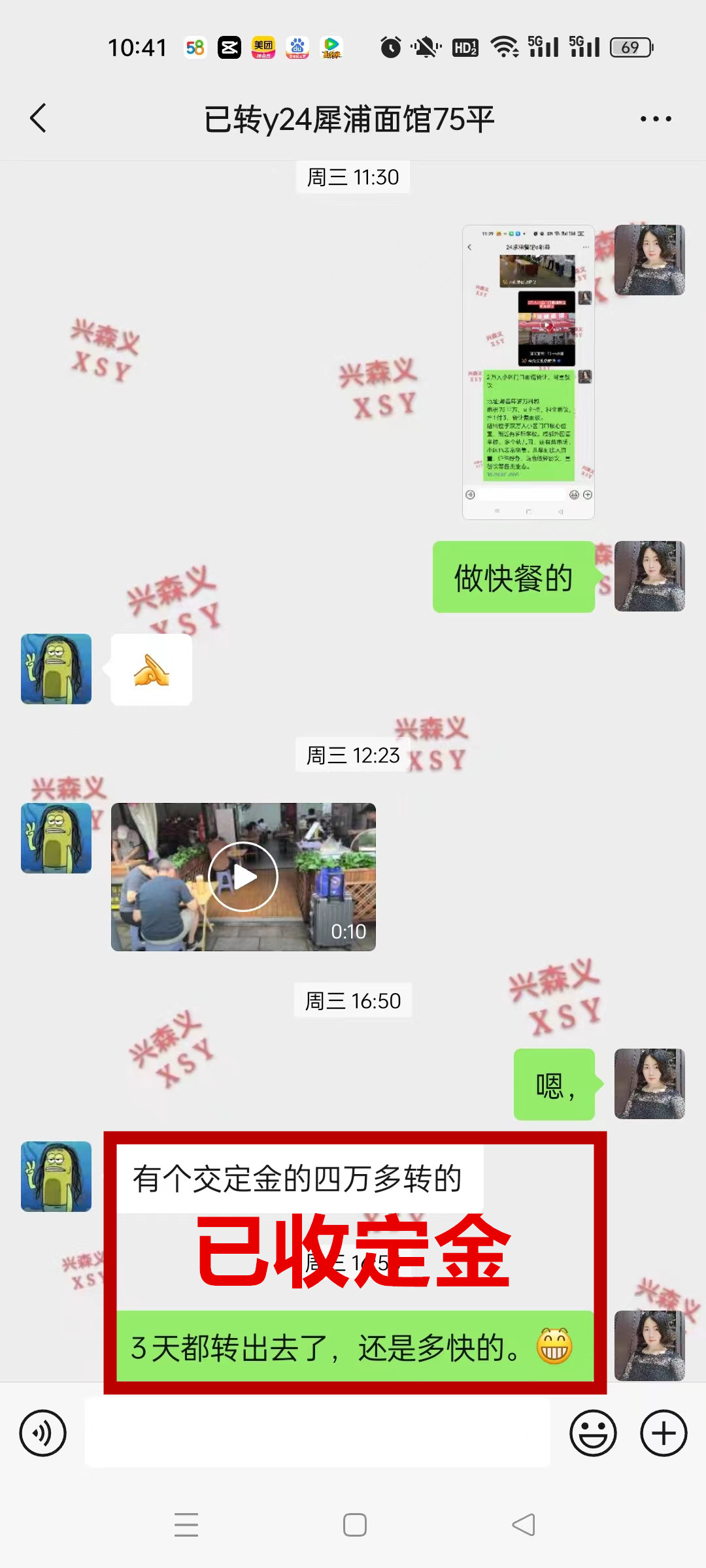
Task: View profile of contact who sent the video
Action: point(56,838)
